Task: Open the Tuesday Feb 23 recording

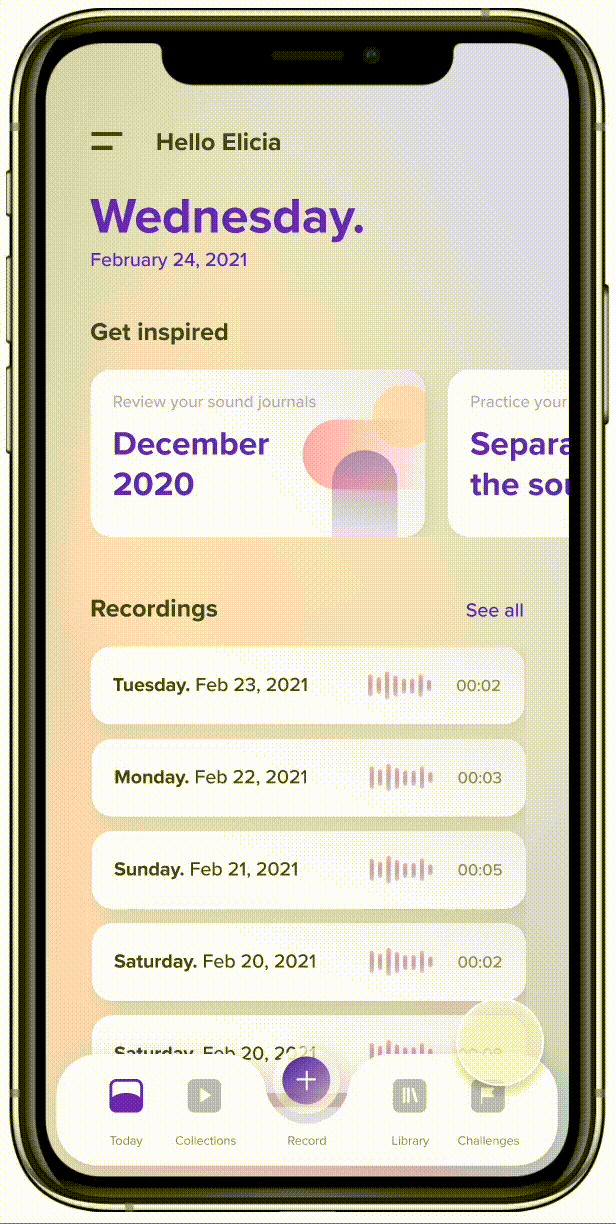Action: pyautogui.click(x=307, y=685)
